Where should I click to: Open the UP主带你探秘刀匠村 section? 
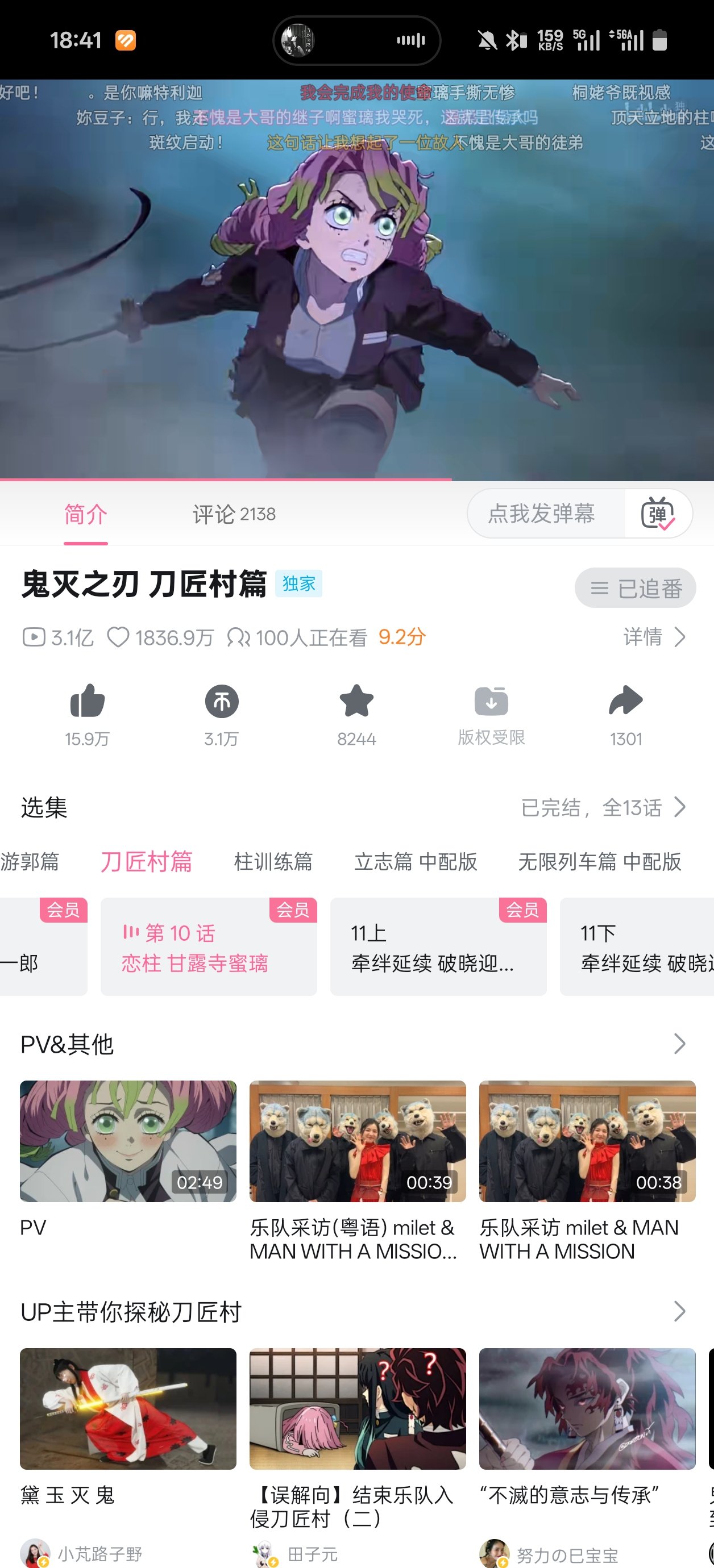tap(679, 1311)
